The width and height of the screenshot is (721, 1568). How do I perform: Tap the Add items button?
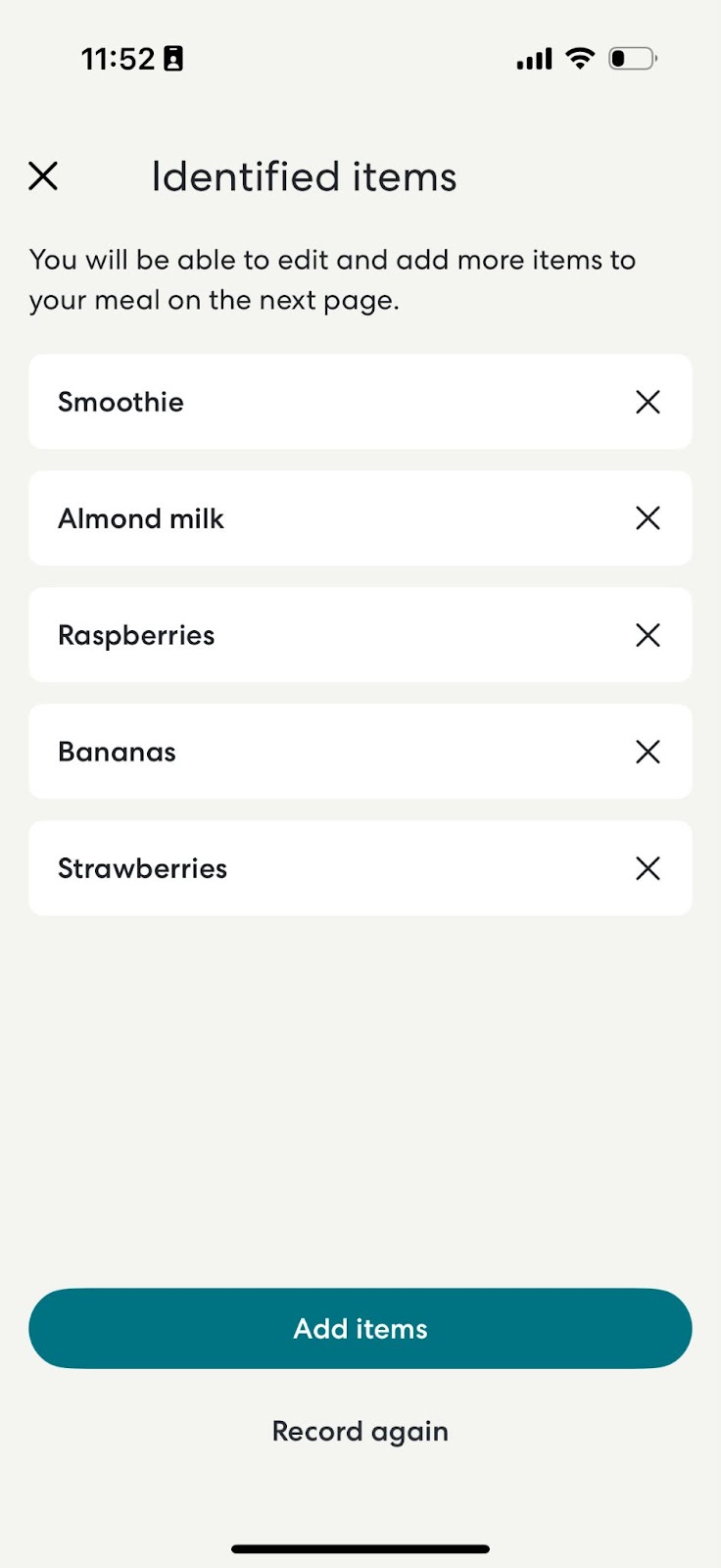(x=360, y=1329)
